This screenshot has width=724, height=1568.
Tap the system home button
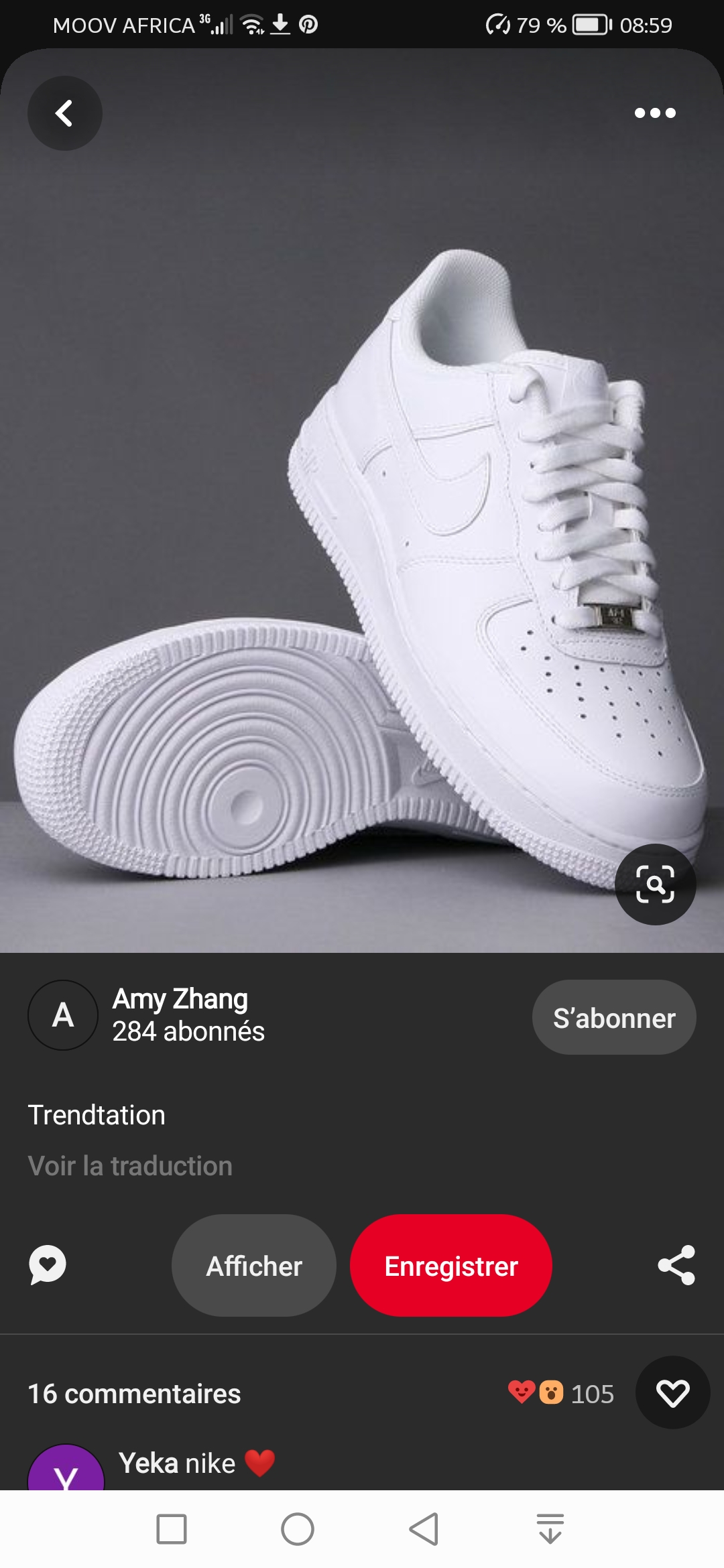(x=298, y=1529)
